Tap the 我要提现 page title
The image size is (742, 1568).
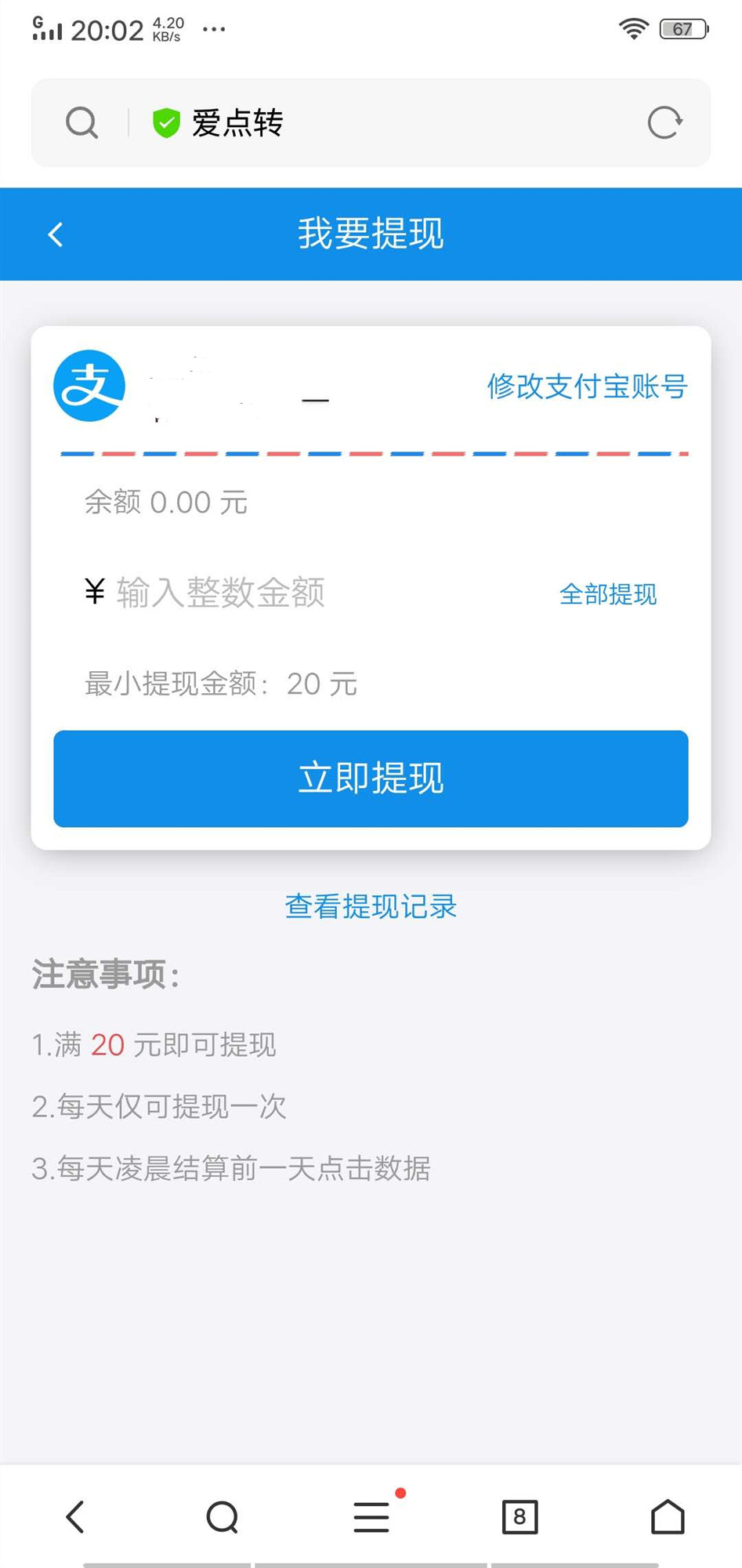coord(371,234)
